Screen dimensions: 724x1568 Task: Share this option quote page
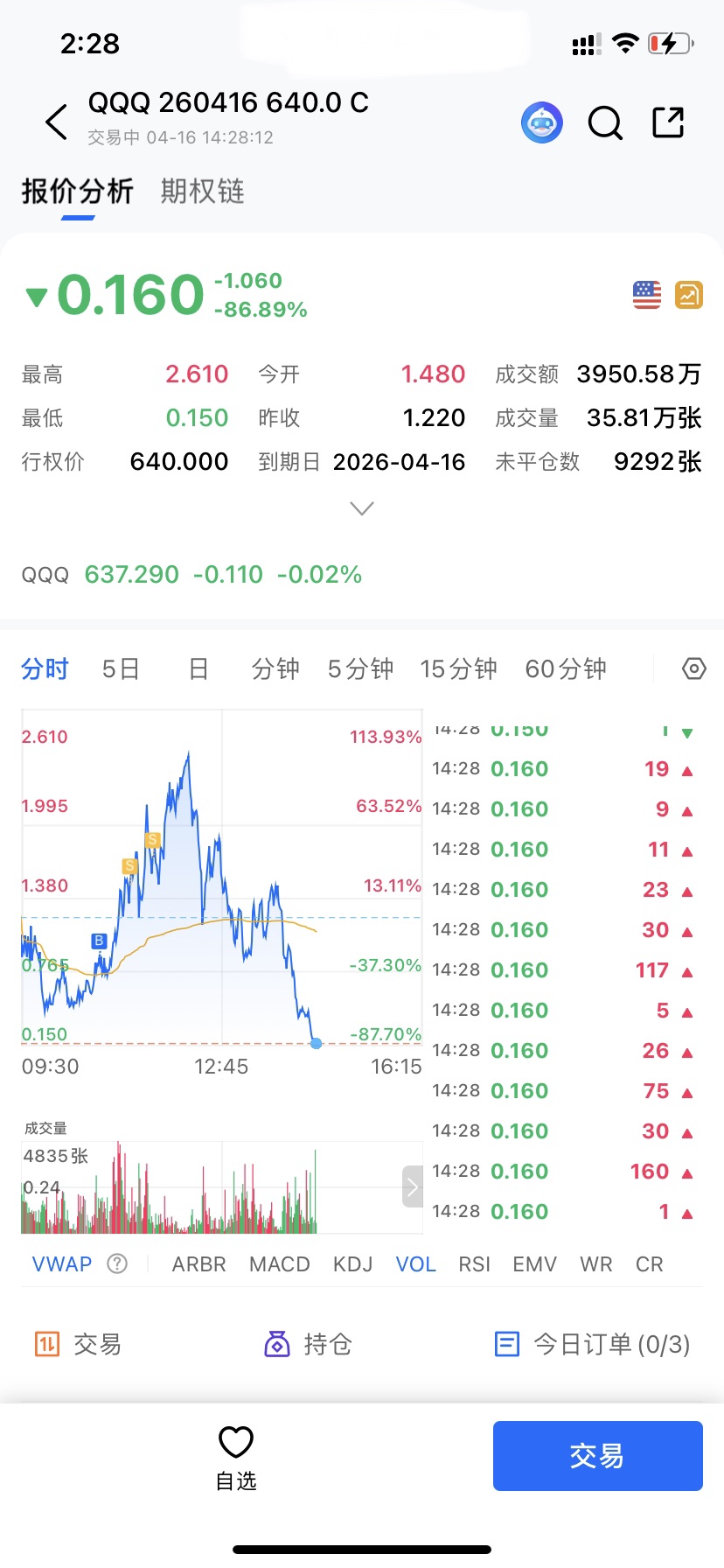668,122
